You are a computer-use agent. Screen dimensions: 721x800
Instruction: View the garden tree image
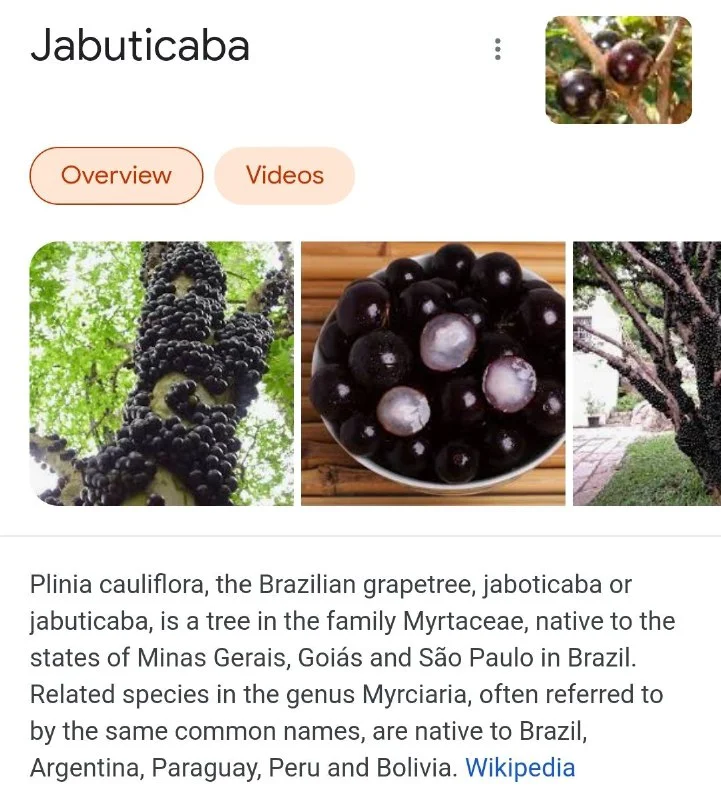(647, 373)
